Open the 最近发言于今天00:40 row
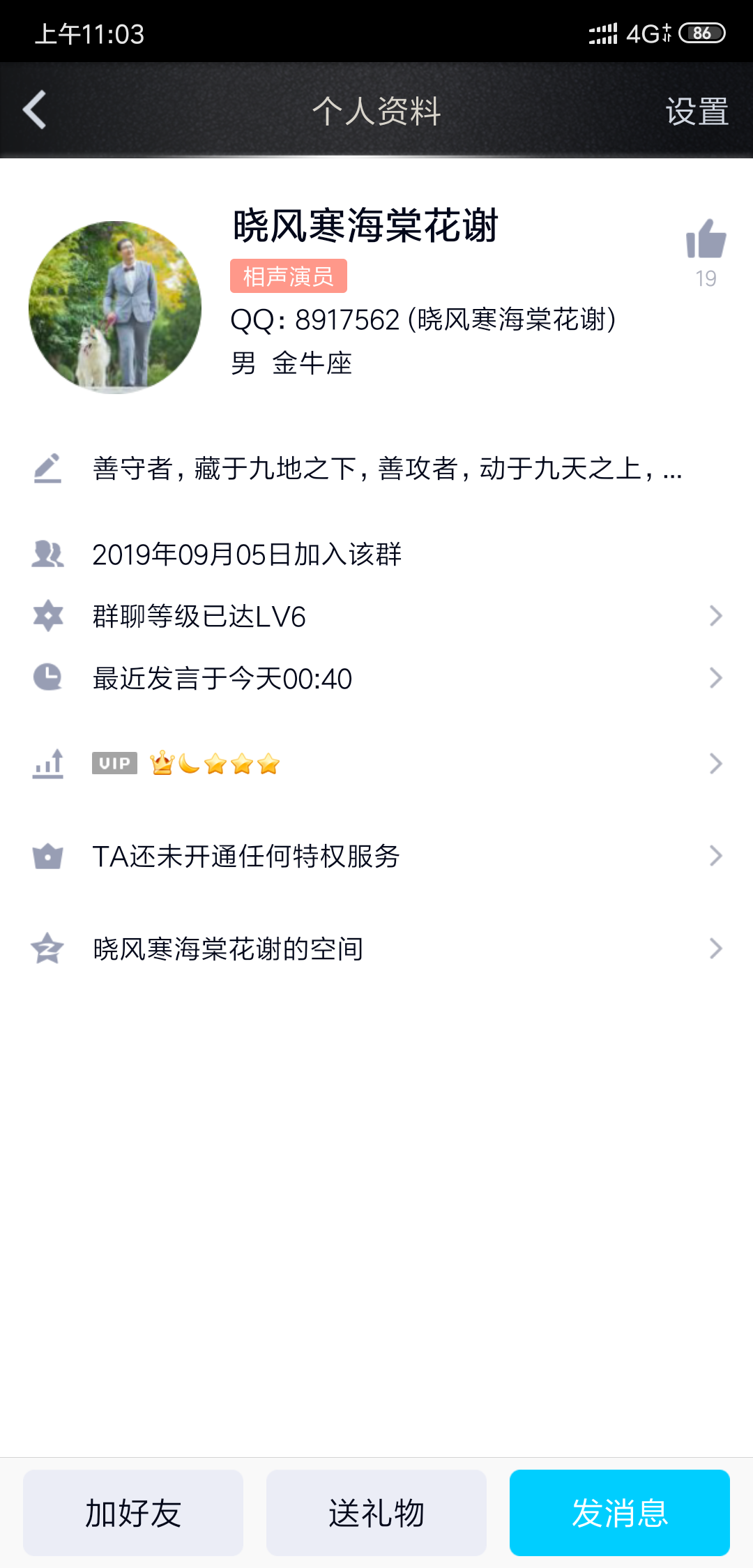This screenshot has width=753, height=1568. [376, 678]
